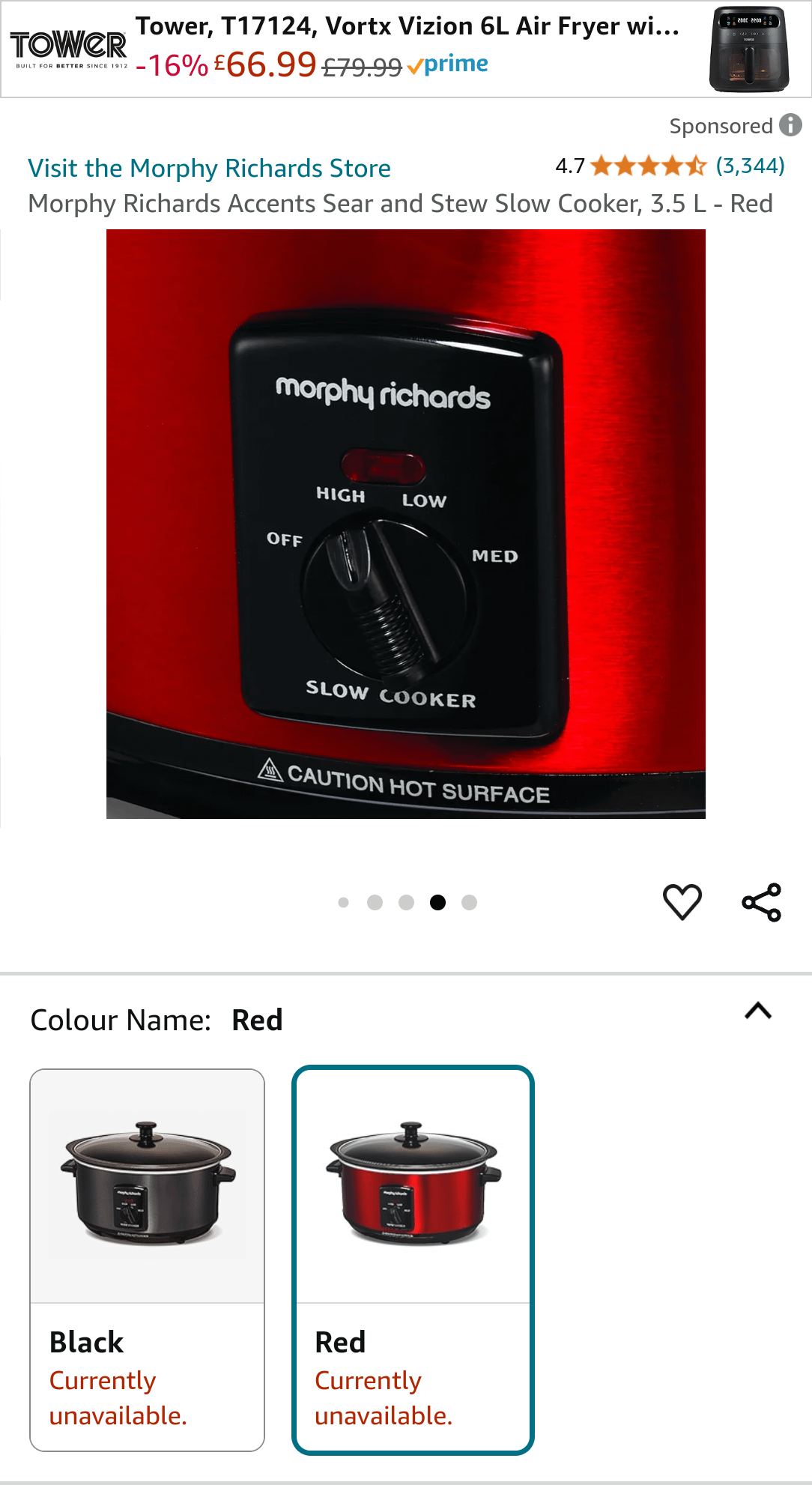
Task: Visit the Morphy Richards Store
Action: [x=209, y=168]
